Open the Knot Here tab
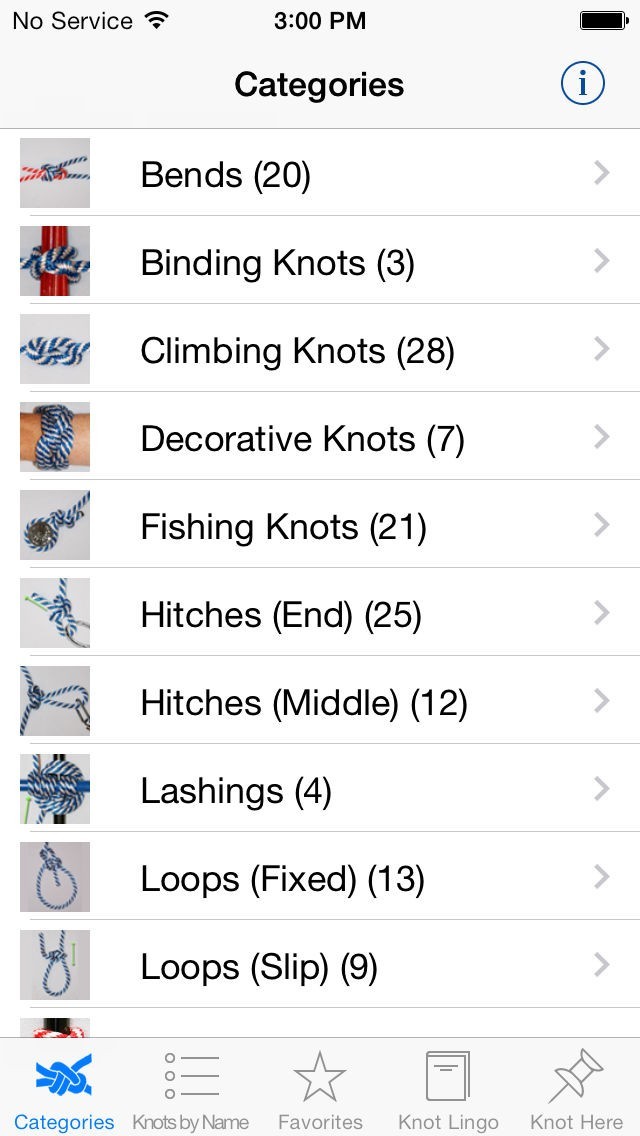The height and width of the screenshot is (1136, 640). coord(576,1090)
